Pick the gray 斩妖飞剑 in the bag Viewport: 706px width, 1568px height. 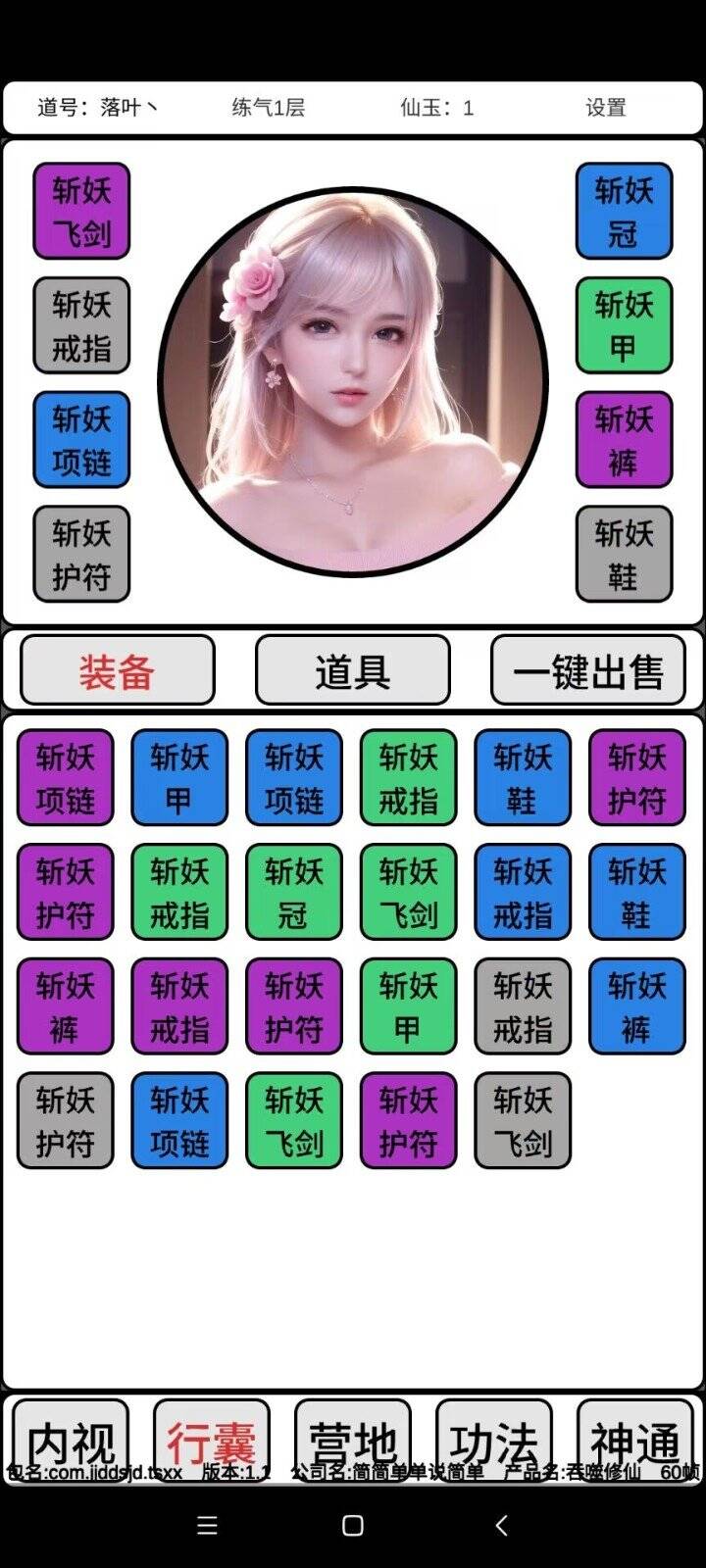523,1121
